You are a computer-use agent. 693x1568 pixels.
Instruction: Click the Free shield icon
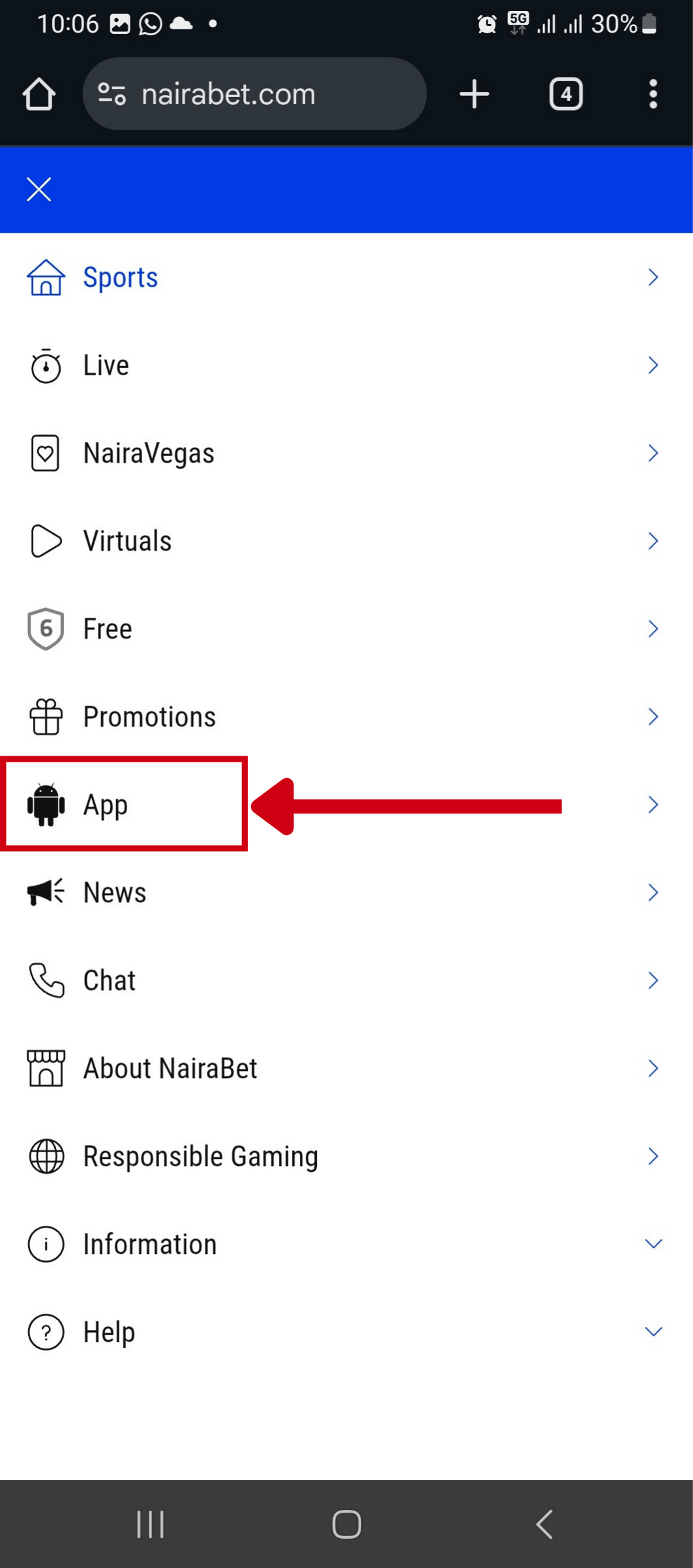pyautogui.click(x=45, y=628)
